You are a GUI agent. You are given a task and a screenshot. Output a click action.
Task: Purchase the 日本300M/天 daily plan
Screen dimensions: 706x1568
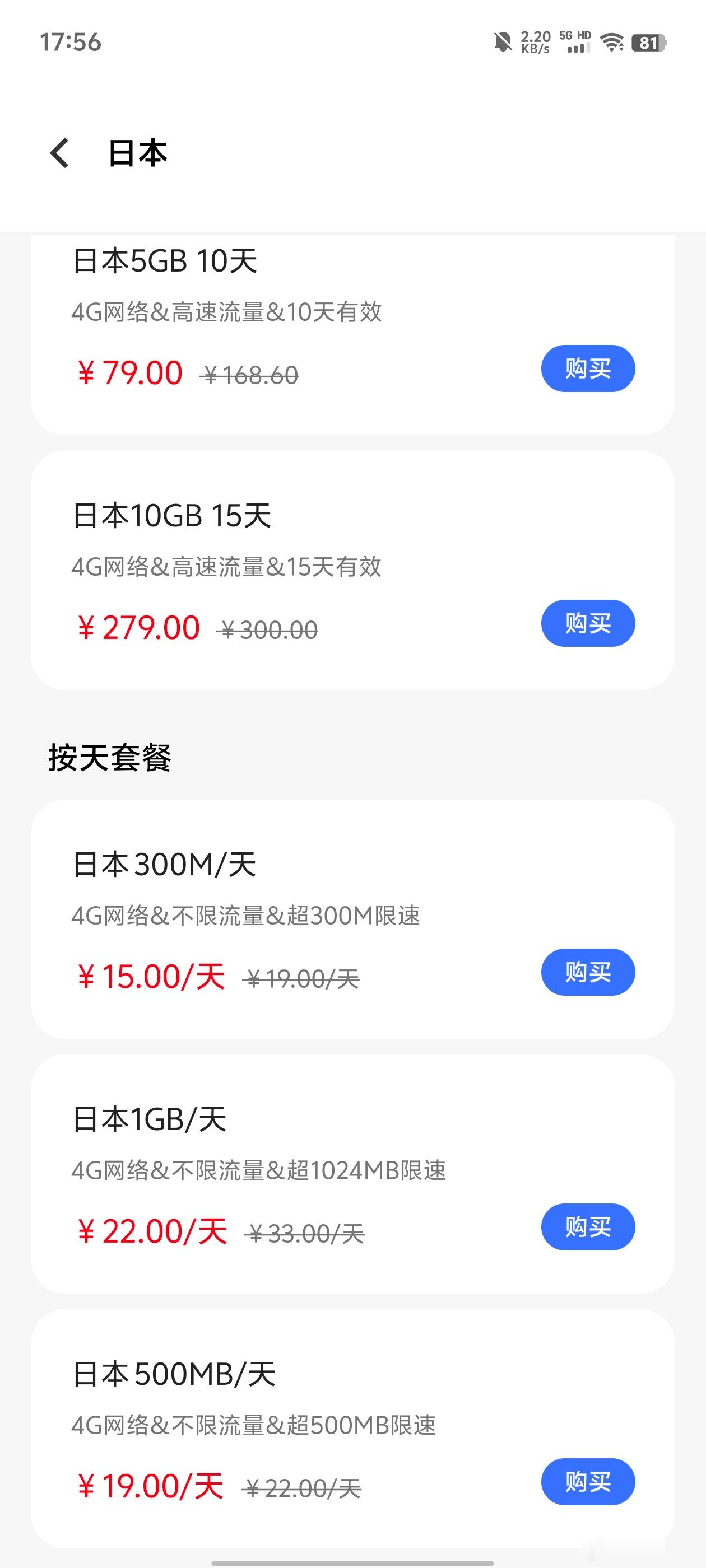588,972
